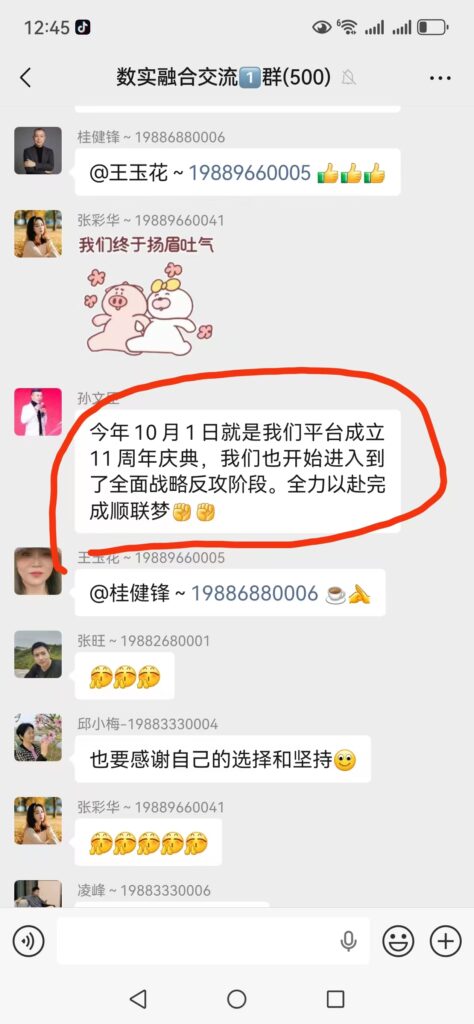Switch to voice message input
The width and height of the screenshot is (474, 1024).
(x=28, y=941)
